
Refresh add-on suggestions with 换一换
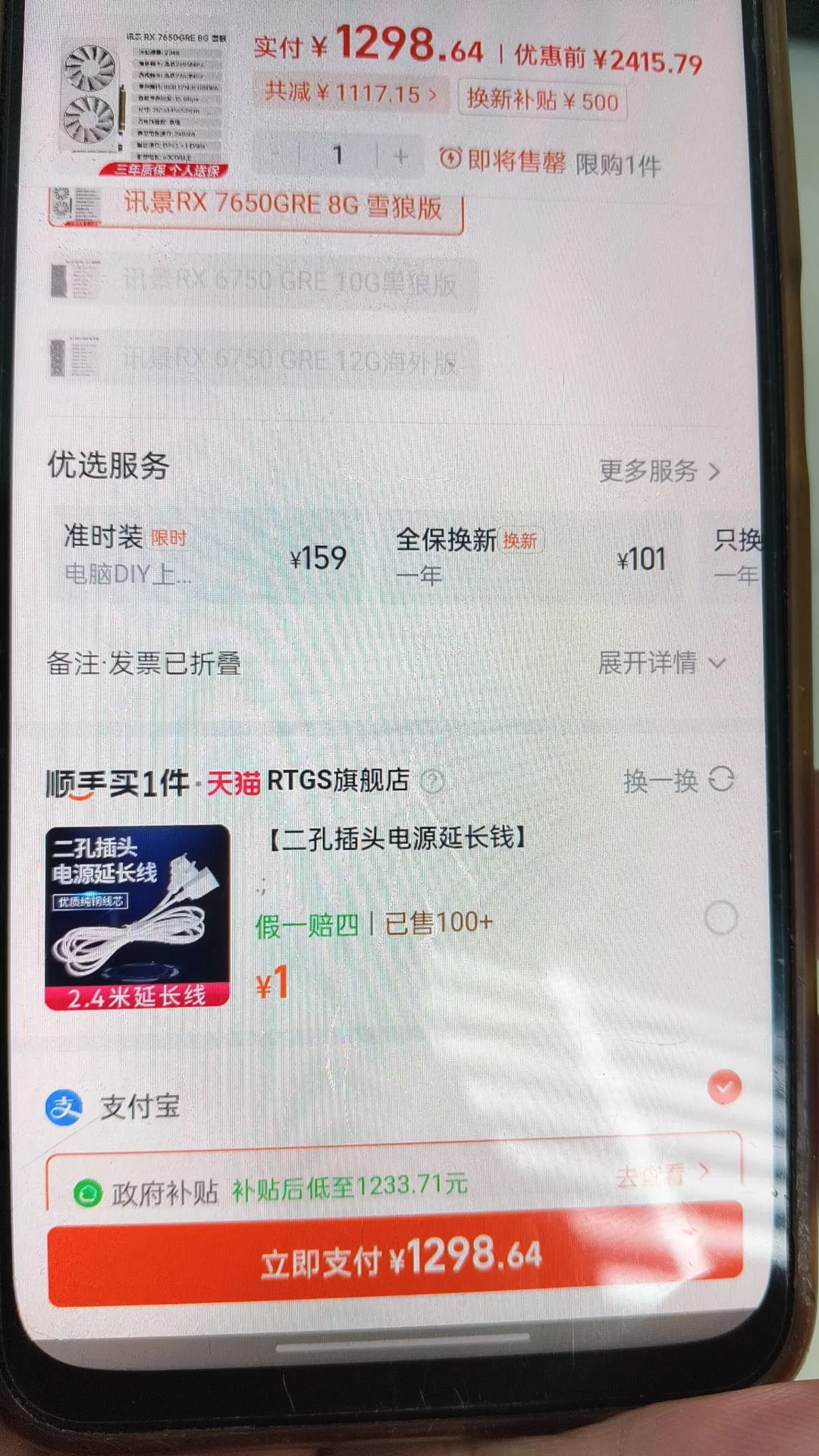678,780
